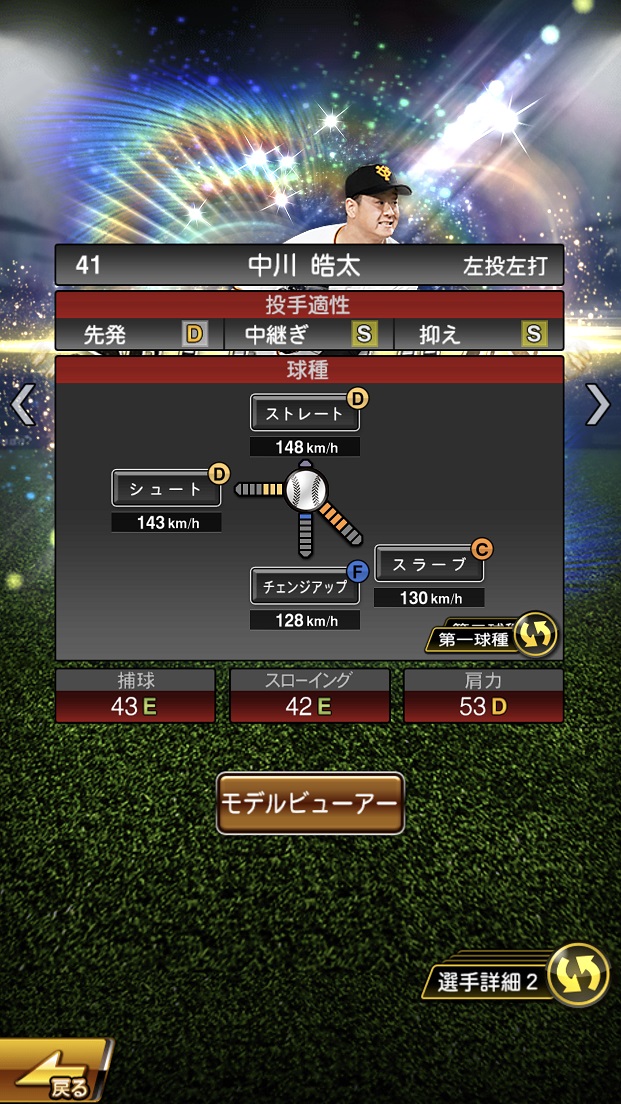This screenshot has width=621, height=1104.
Task: Go to the previous player with left arrow
Action: pyautogui.click(x=22, y=405)
